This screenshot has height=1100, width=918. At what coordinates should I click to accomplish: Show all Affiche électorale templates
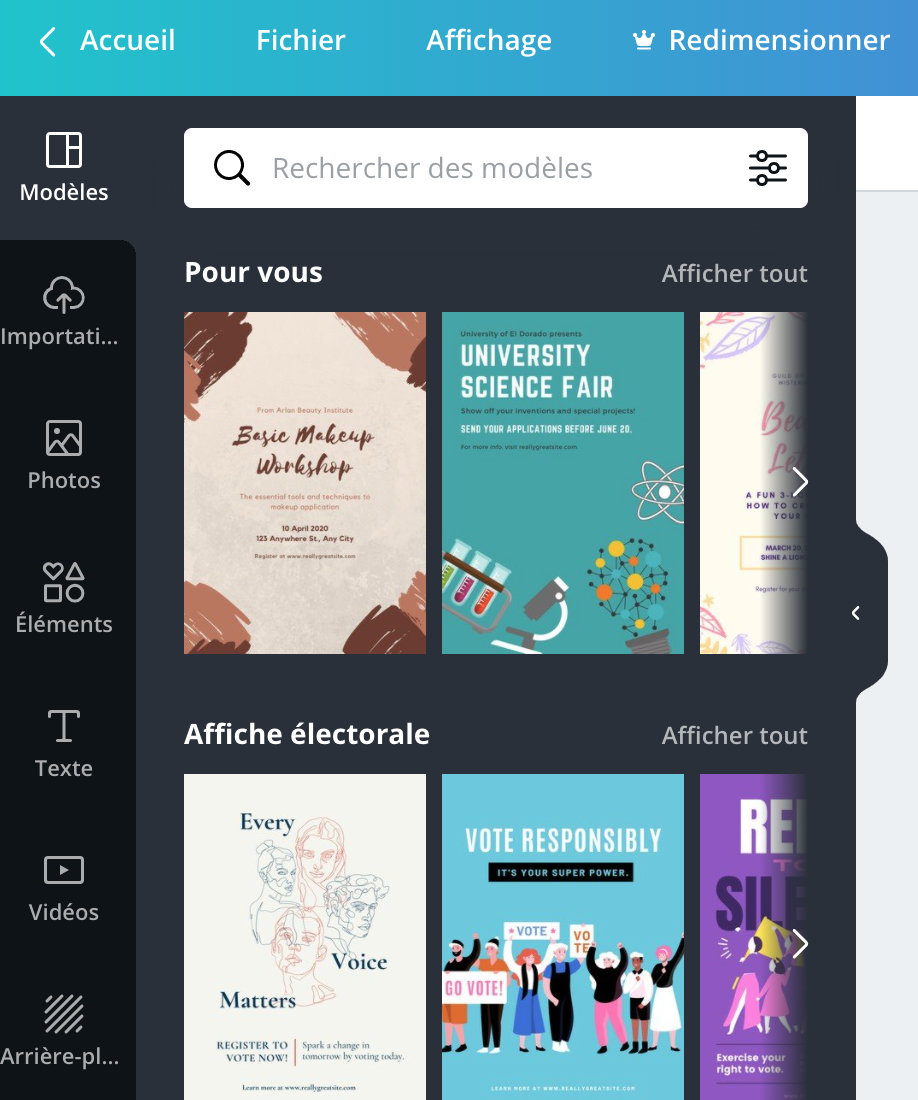tap(734, 735)
